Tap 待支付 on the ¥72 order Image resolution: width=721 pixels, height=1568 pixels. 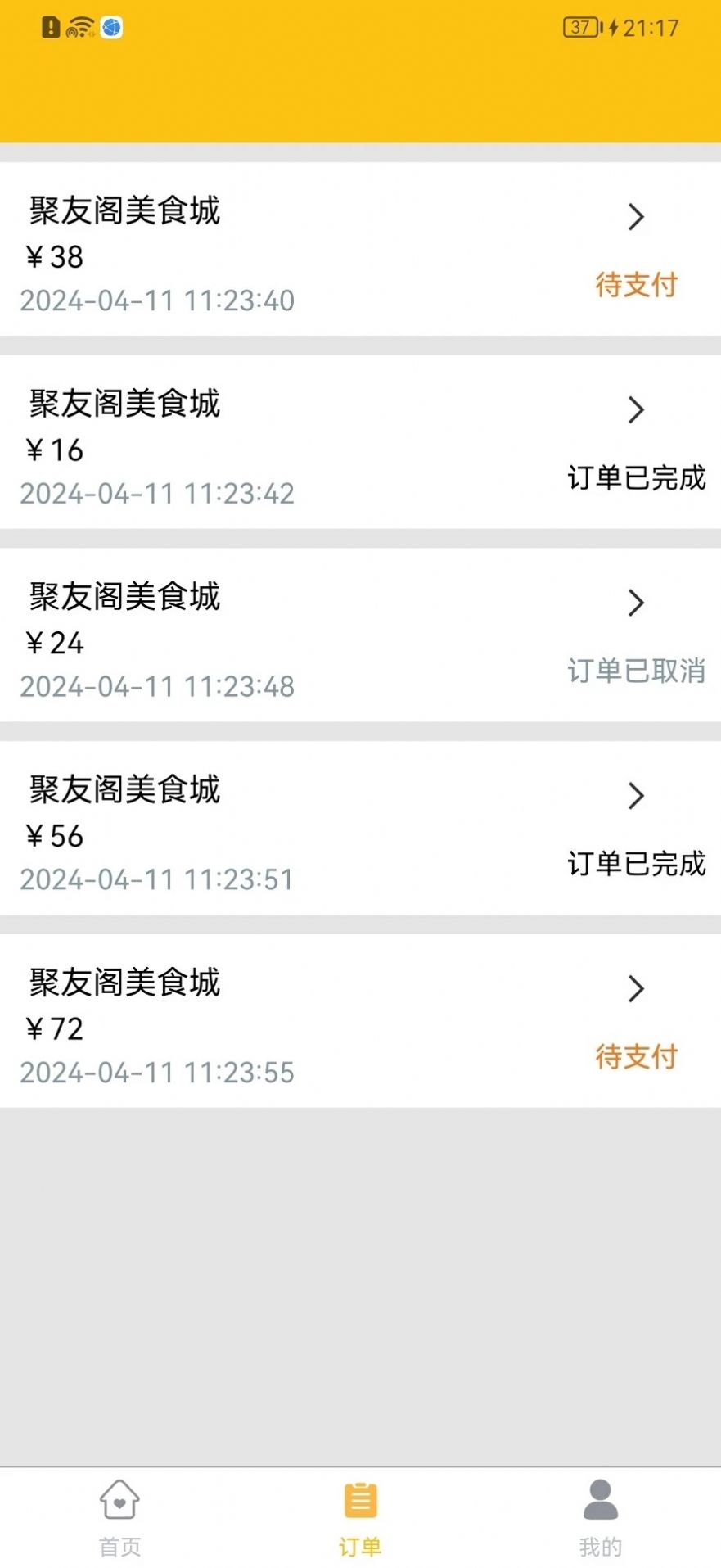point(636,1057)
